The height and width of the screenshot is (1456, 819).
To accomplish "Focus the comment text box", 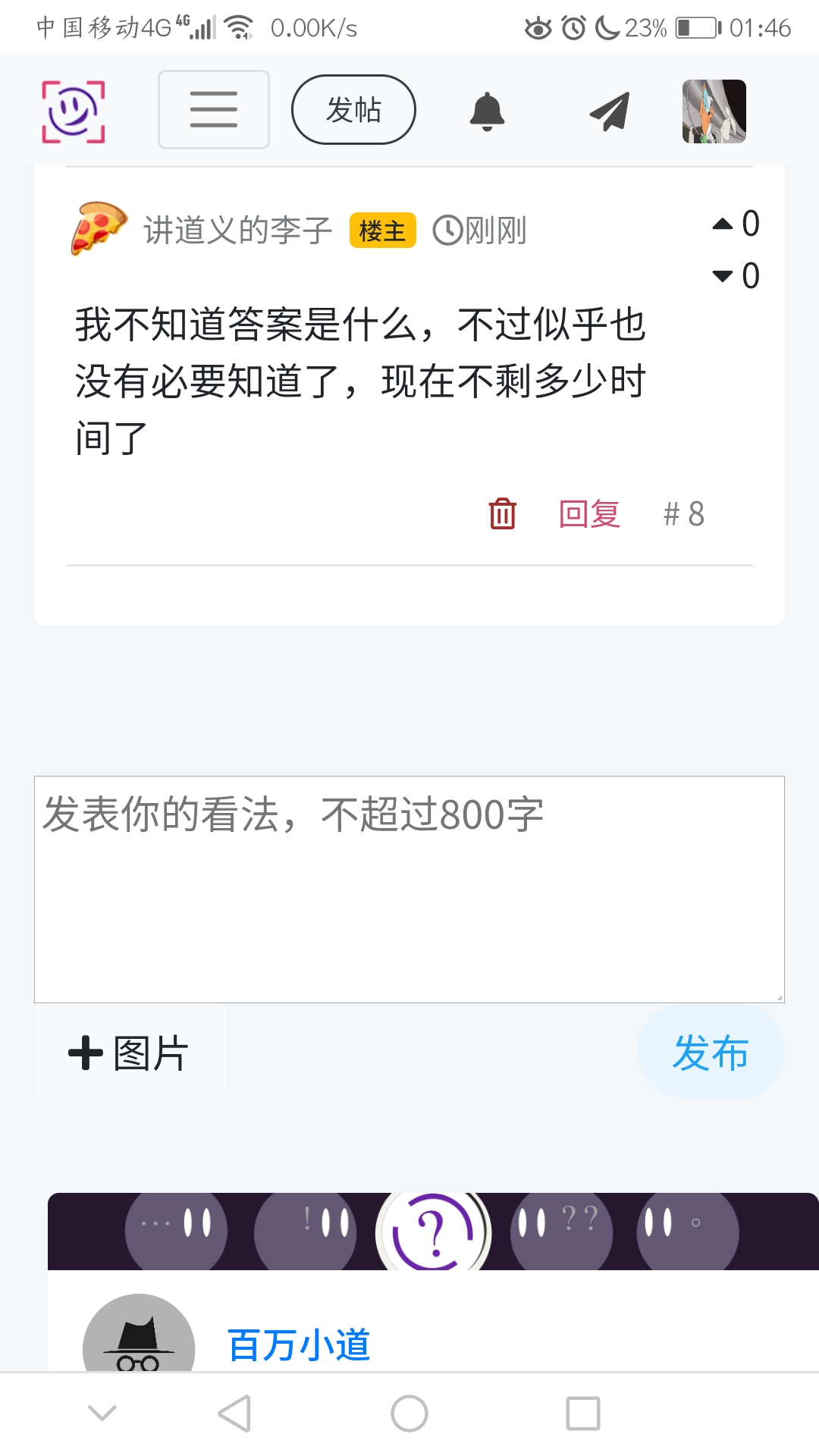I will pyautogui.click(x=409, y=889).
